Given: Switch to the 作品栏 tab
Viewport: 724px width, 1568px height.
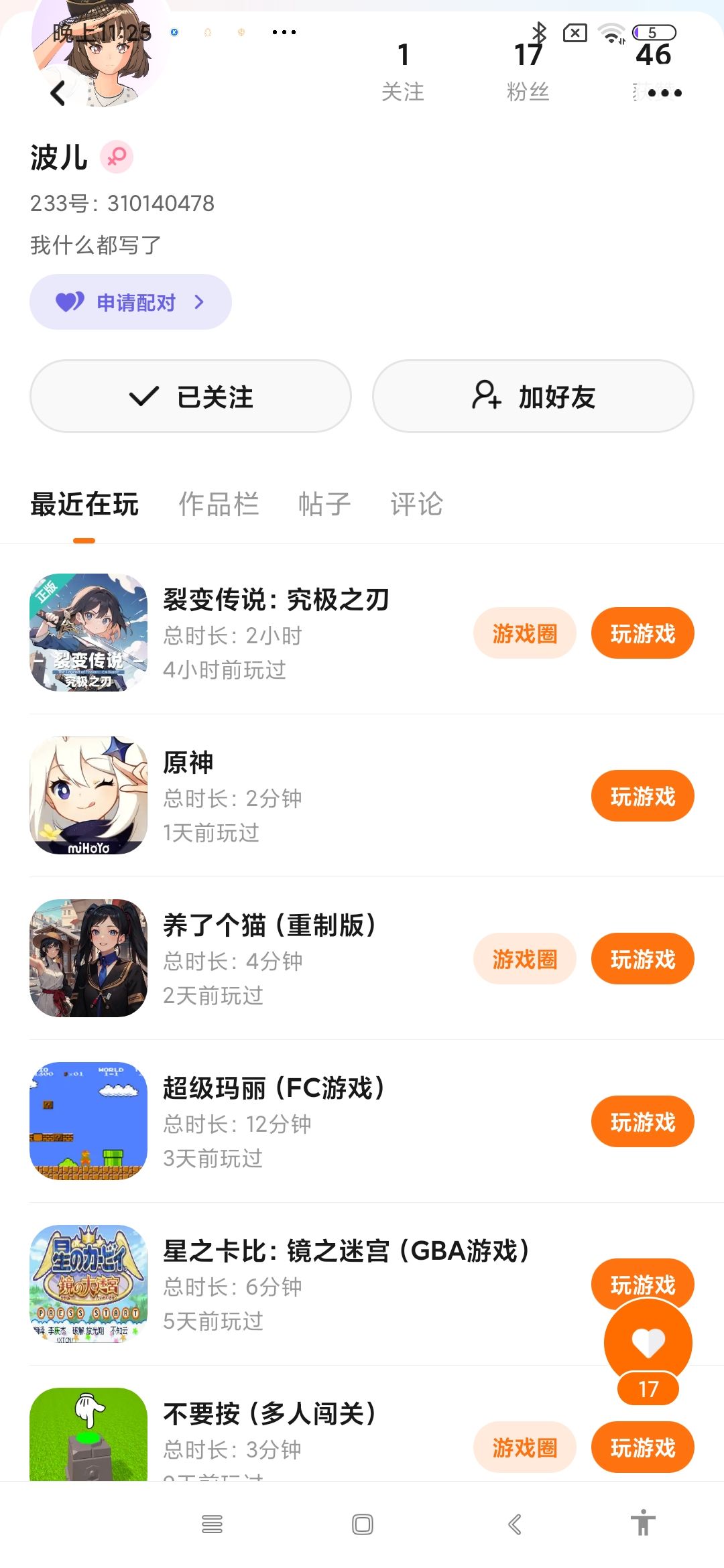Looking at the screenshot, I should [219, 505].
